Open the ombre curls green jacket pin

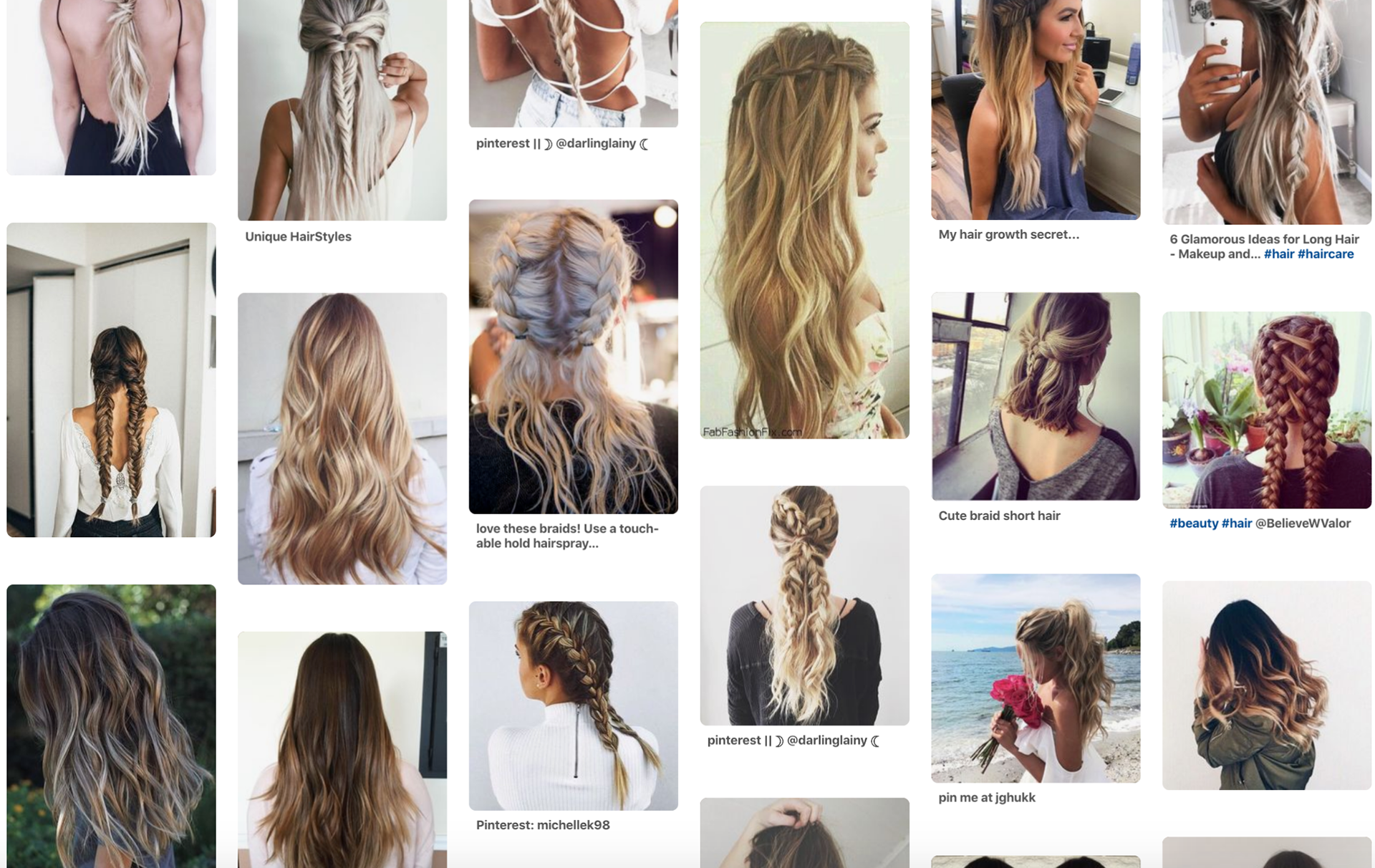(x=1266, y=685)
